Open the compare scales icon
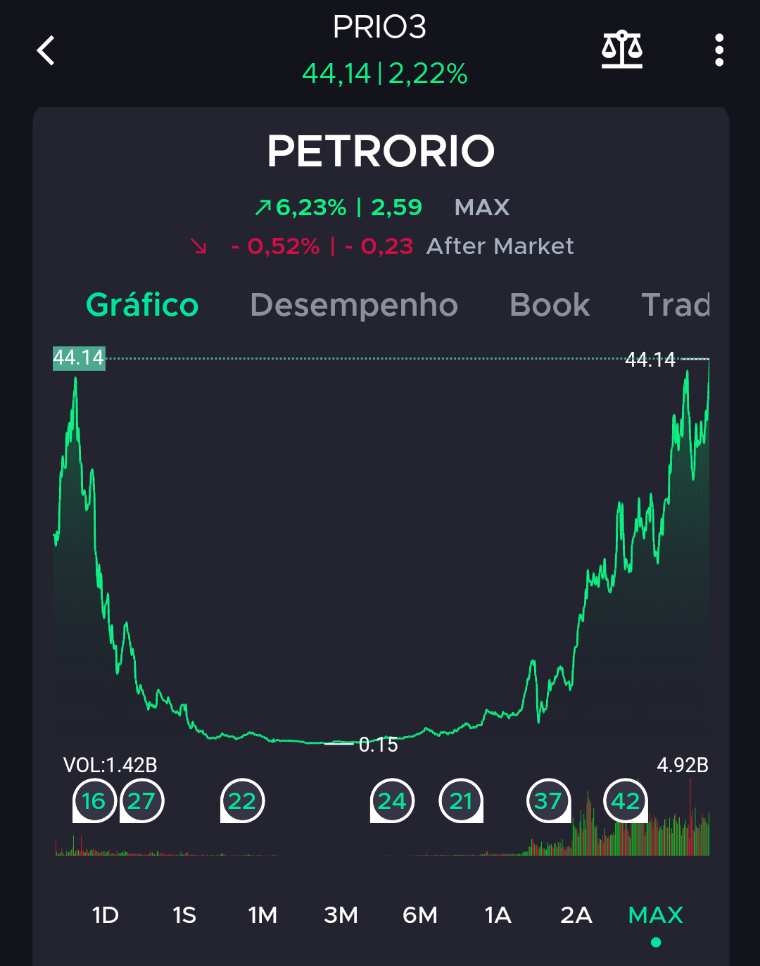The height and width of the screenshot is (966, 760). pyautogui.click(x=621, y=49)
